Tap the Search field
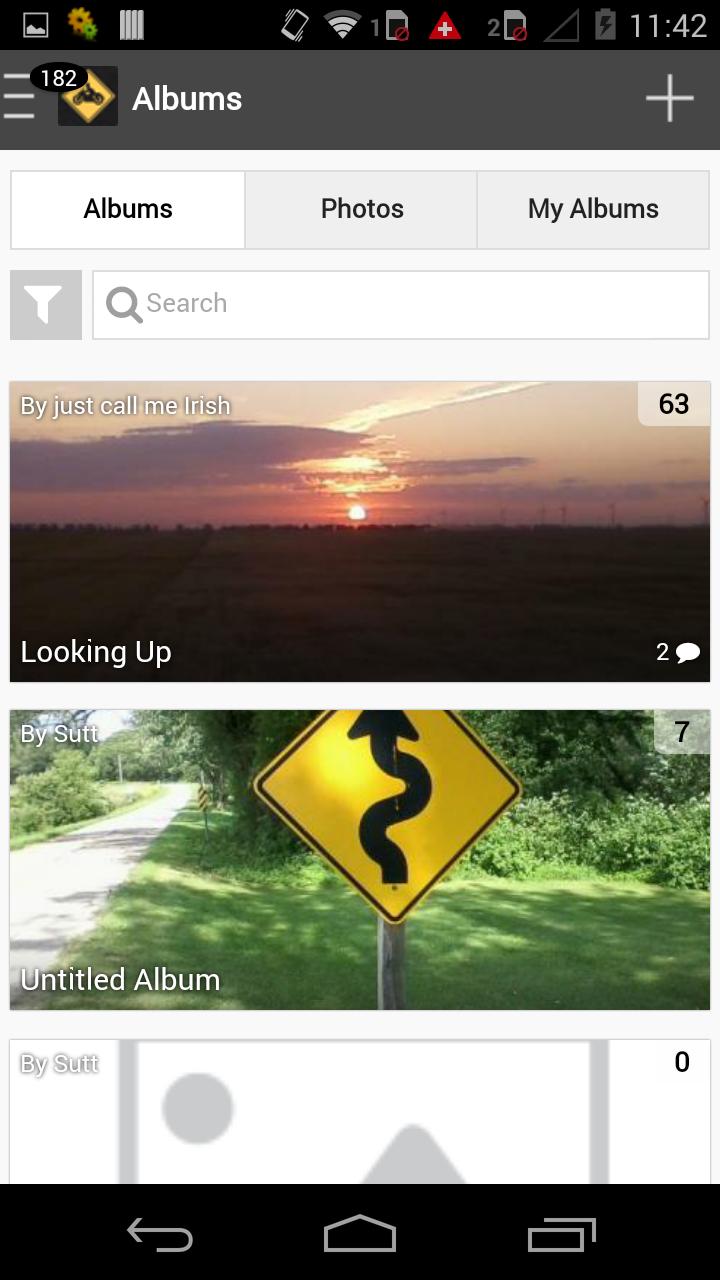Viewport: 720px width, 1280px height. 400,304
